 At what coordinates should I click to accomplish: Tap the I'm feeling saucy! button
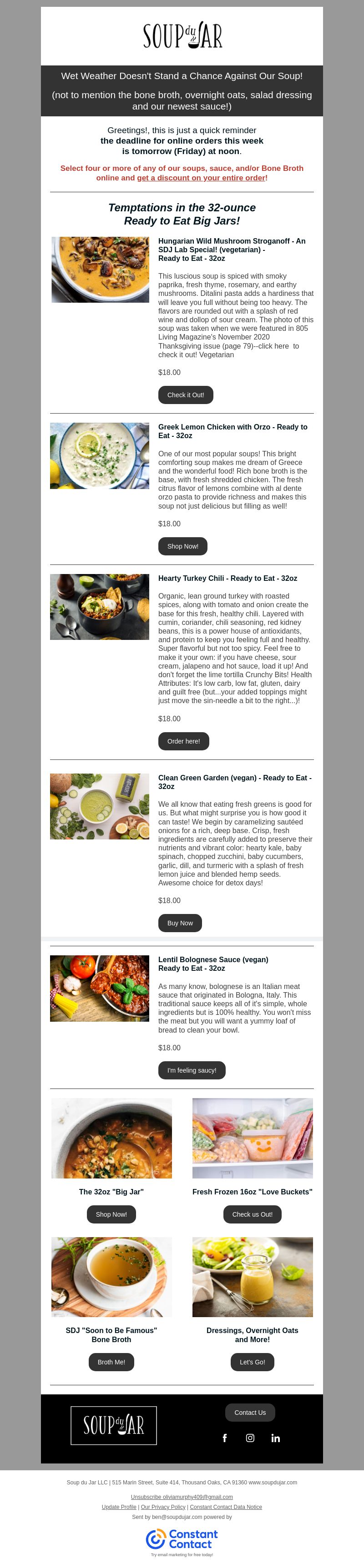pos(192,1070)
